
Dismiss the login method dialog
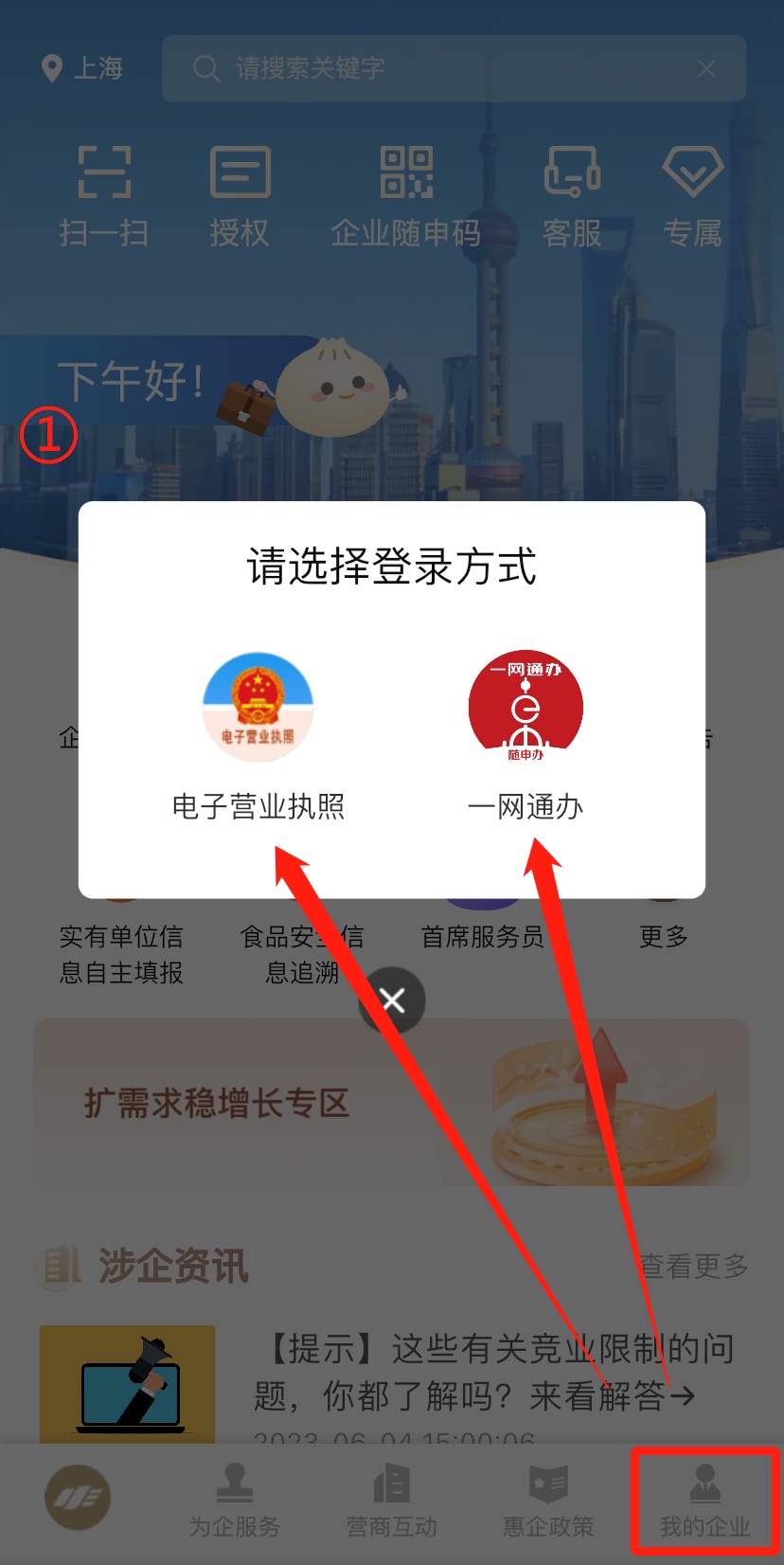coord(392,1000)
